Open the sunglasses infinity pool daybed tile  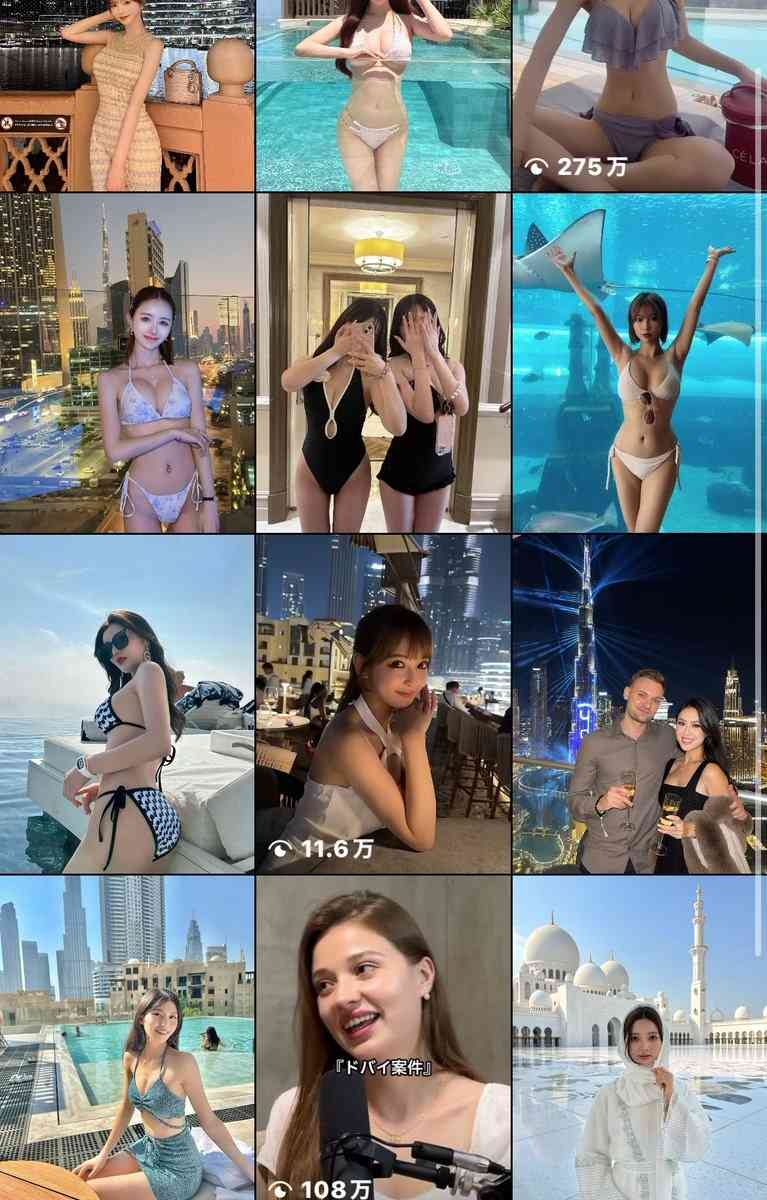[127, 704]
